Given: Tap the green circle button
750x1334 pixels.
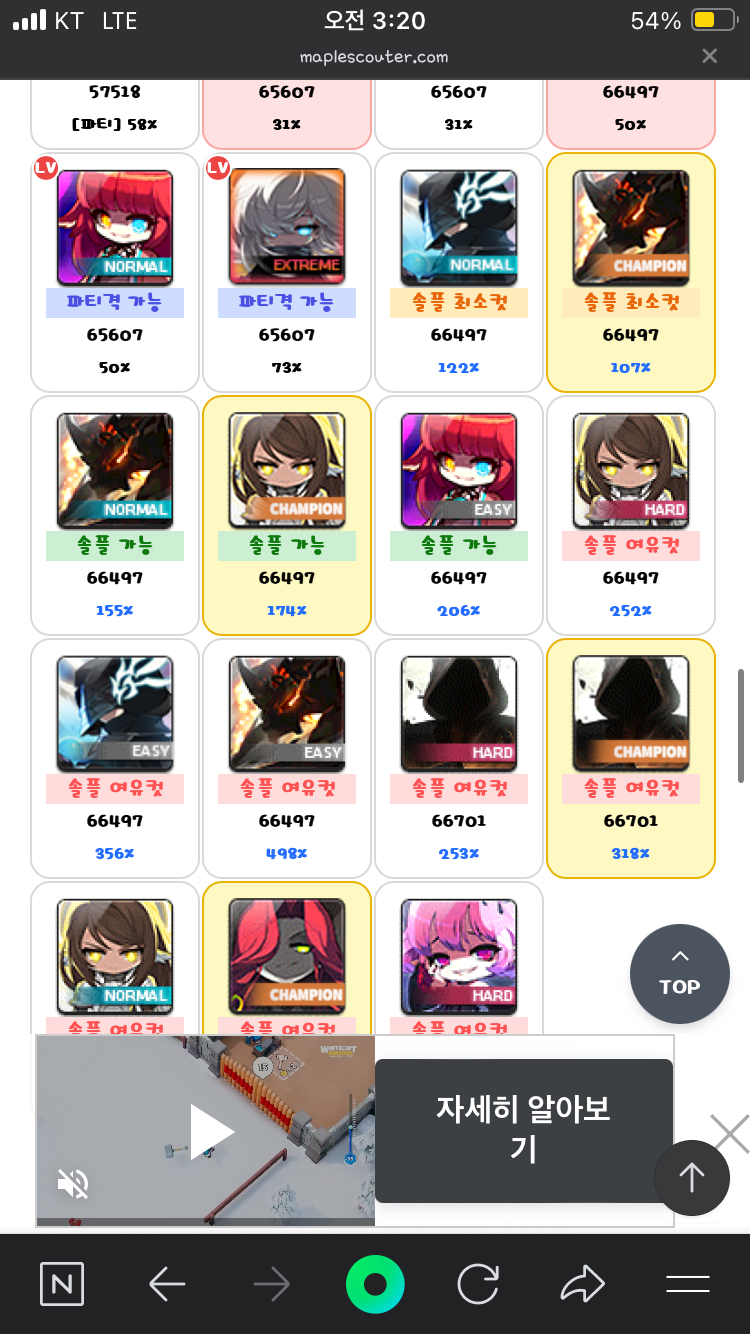Looking at the screenshot, I should tap(375, 1284).
